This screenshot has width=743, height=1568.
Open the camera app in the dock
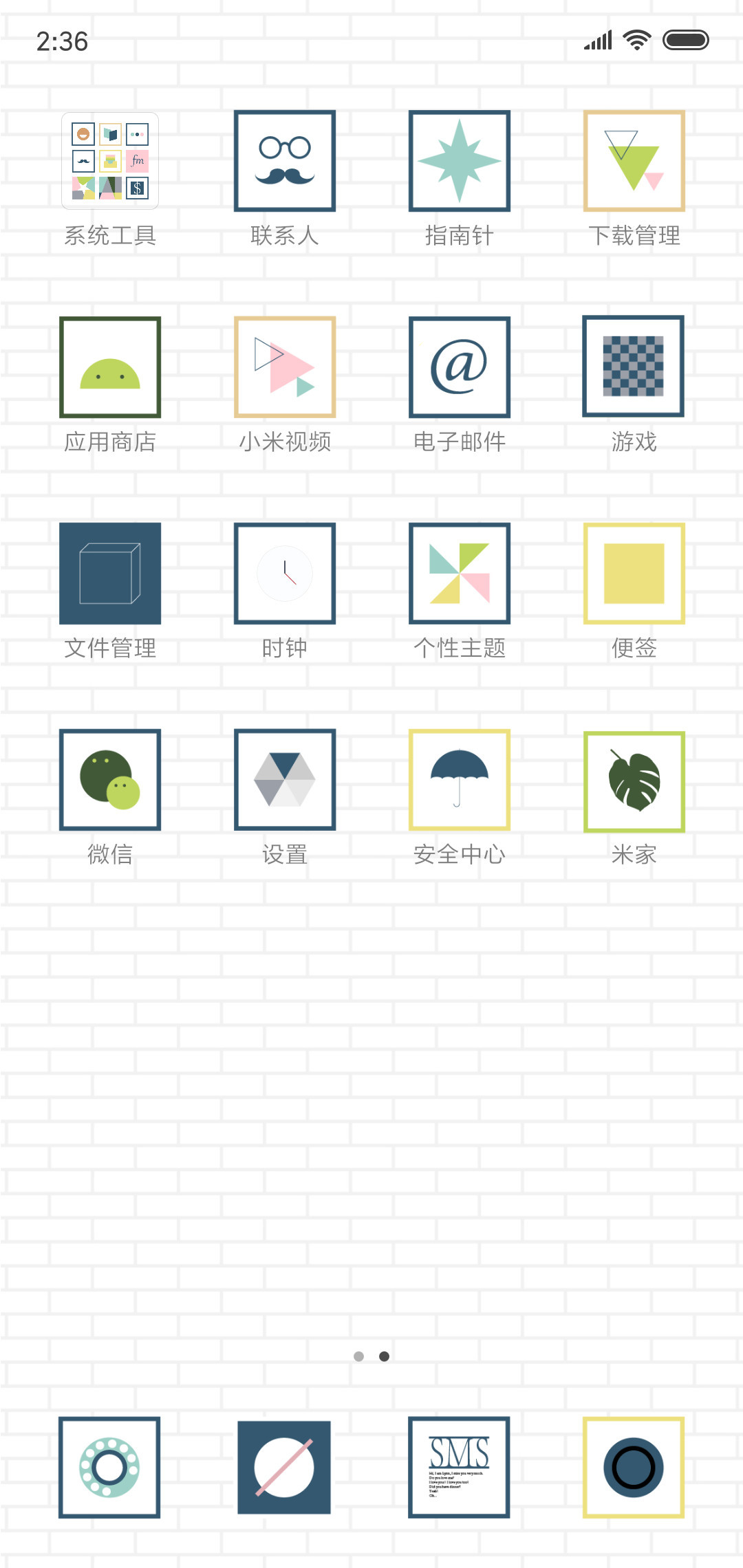pyautogui.click(x=634, y=1468)
